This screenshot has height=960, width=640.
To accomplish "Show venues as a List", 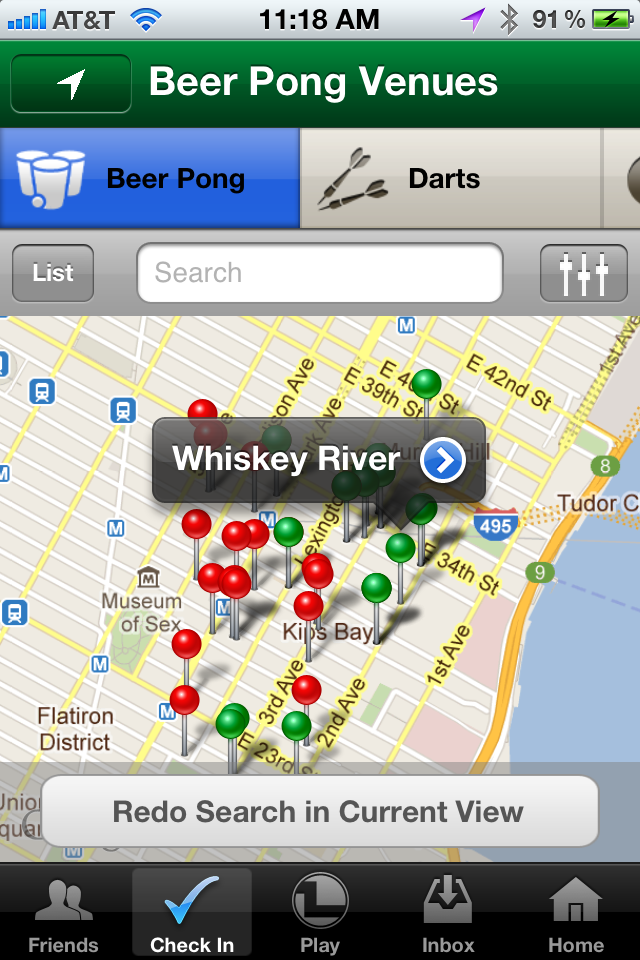I will pos(53,273).
